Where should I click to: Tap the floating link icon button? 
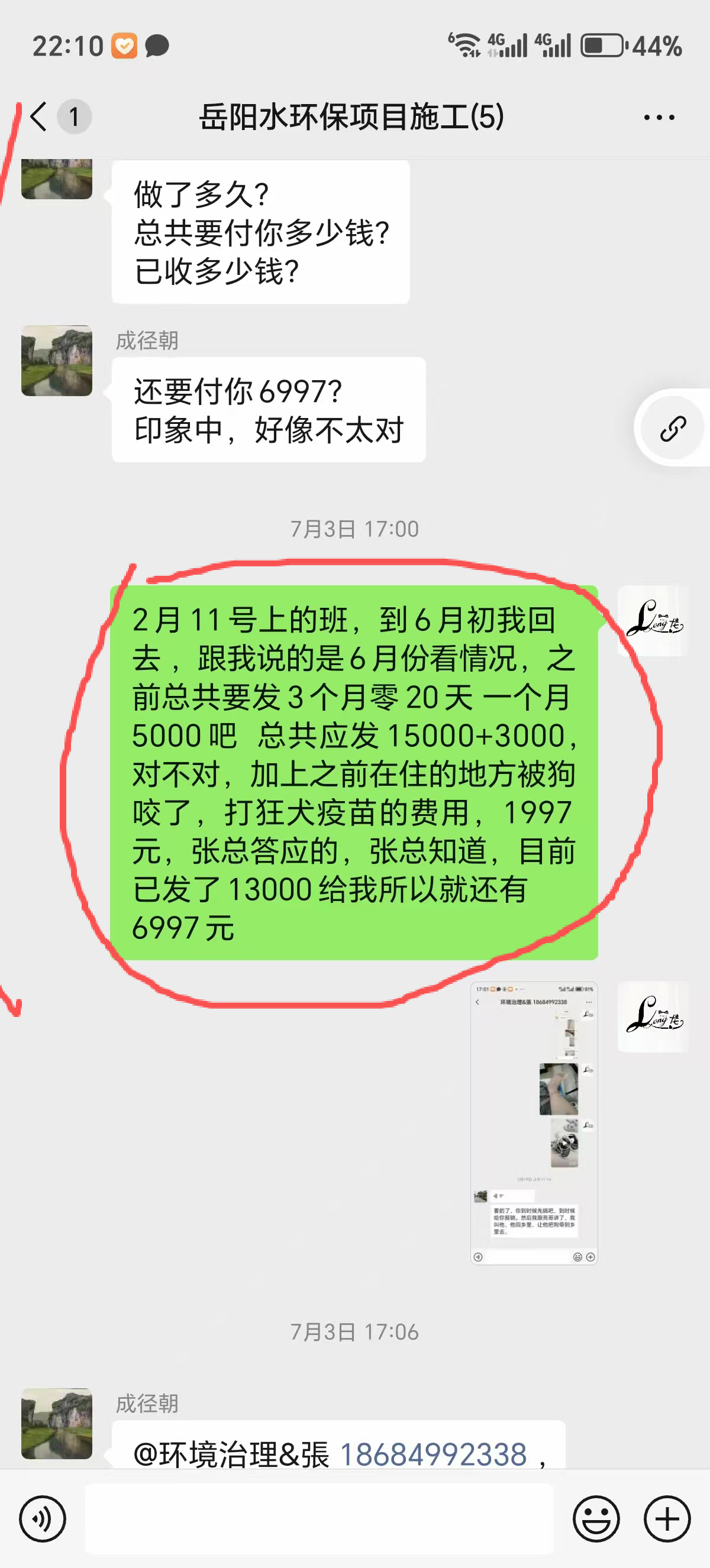pos(672,428)
